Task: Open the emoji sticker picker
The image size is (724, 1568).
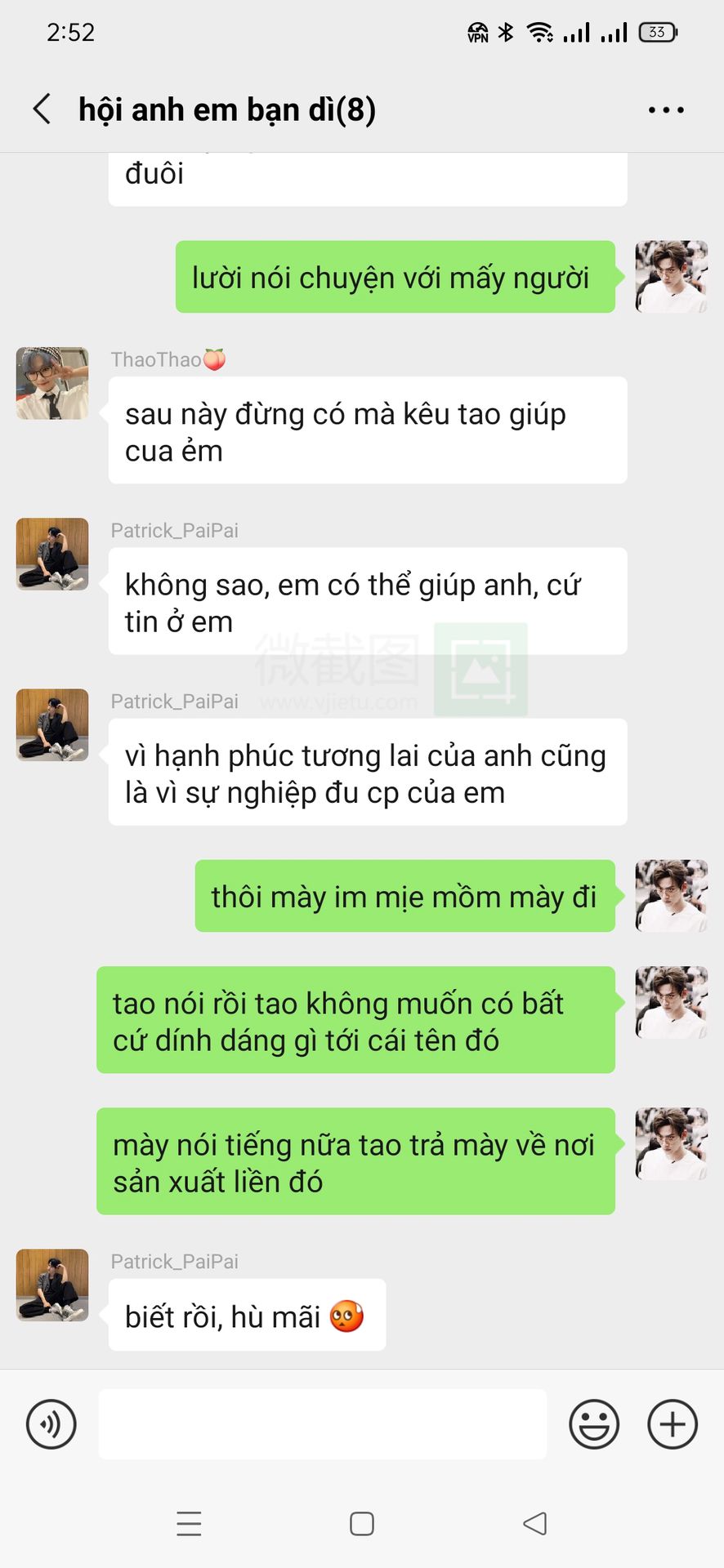Action: click(594, 1424)
